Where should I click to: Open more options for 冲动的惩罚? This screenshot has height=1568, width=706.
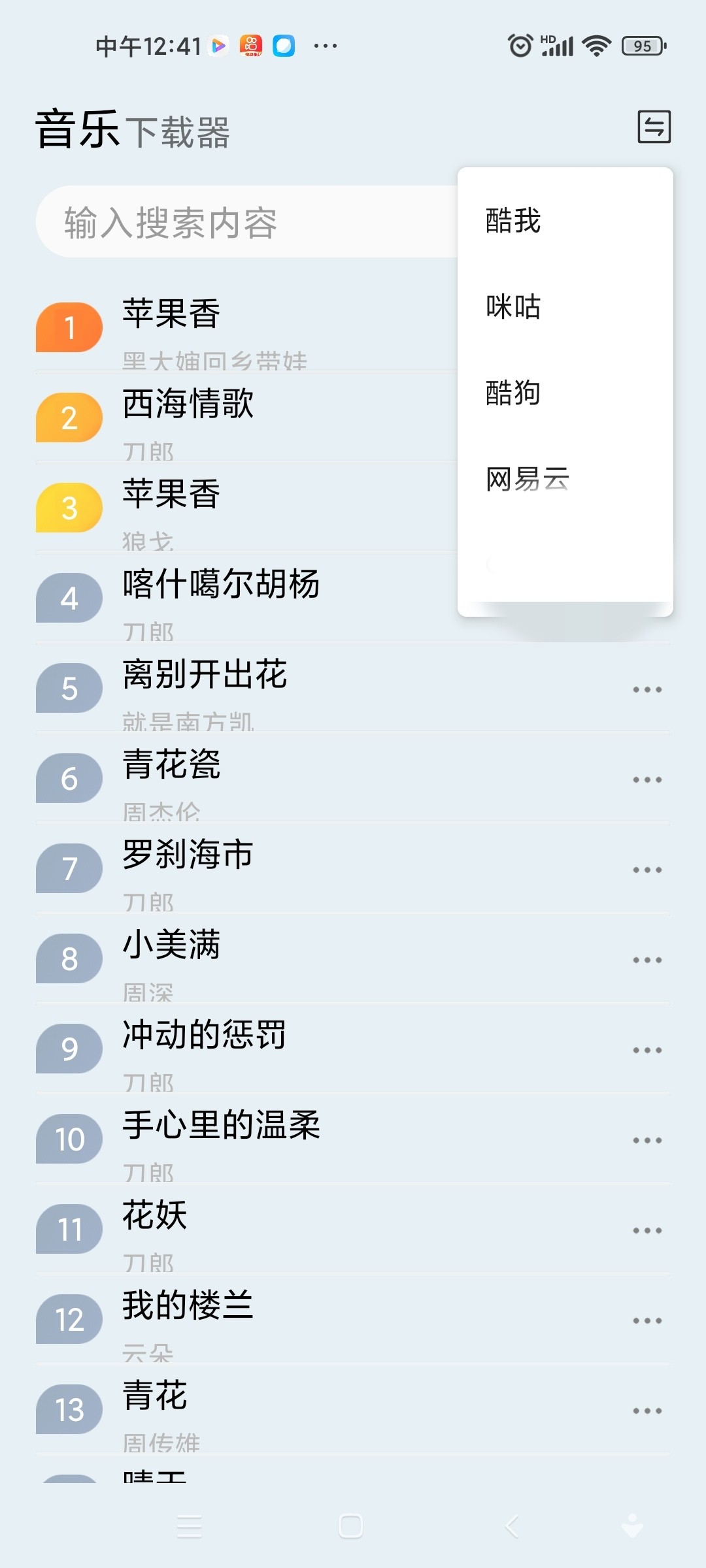pos(647,1050)
